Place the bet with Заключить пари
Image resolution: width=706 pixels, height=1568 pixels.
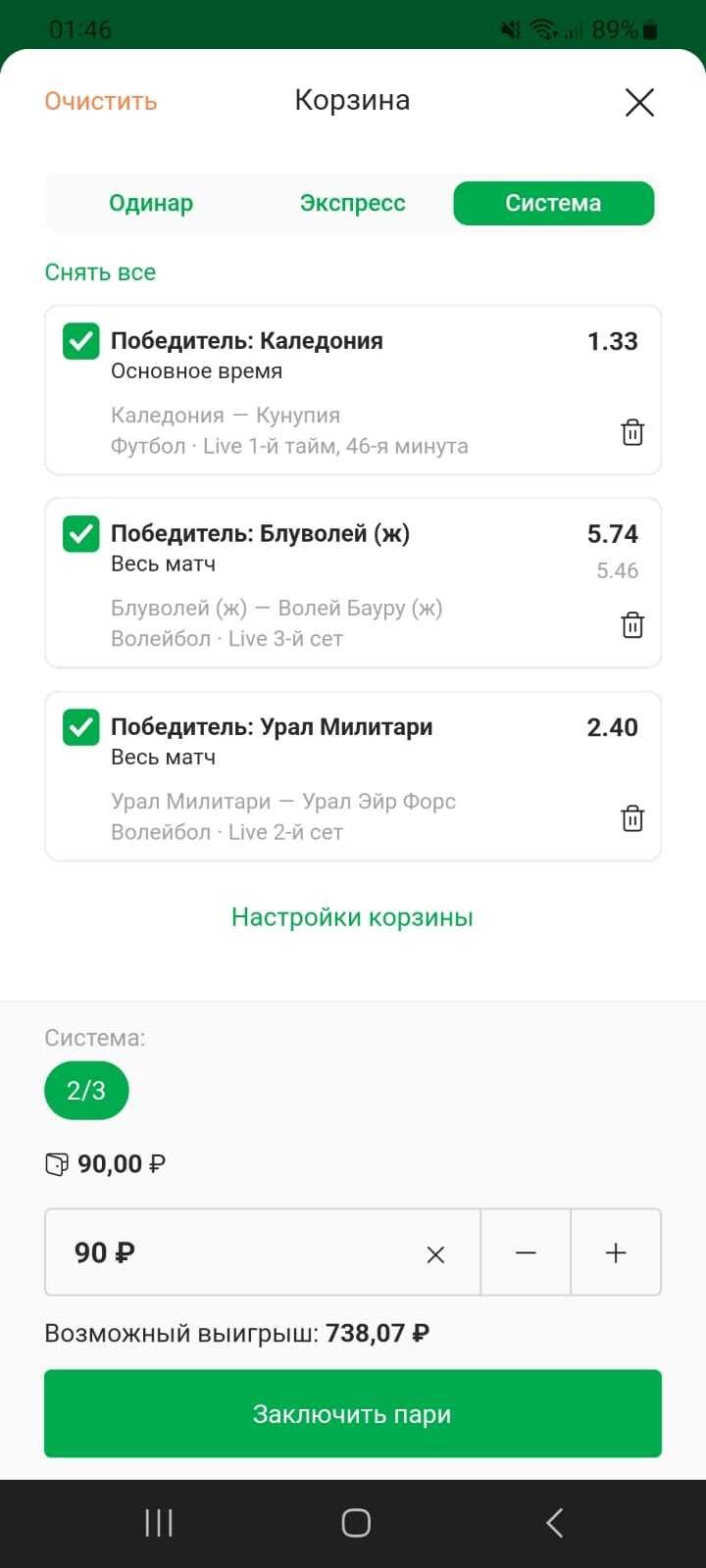tap(352, 1414)
